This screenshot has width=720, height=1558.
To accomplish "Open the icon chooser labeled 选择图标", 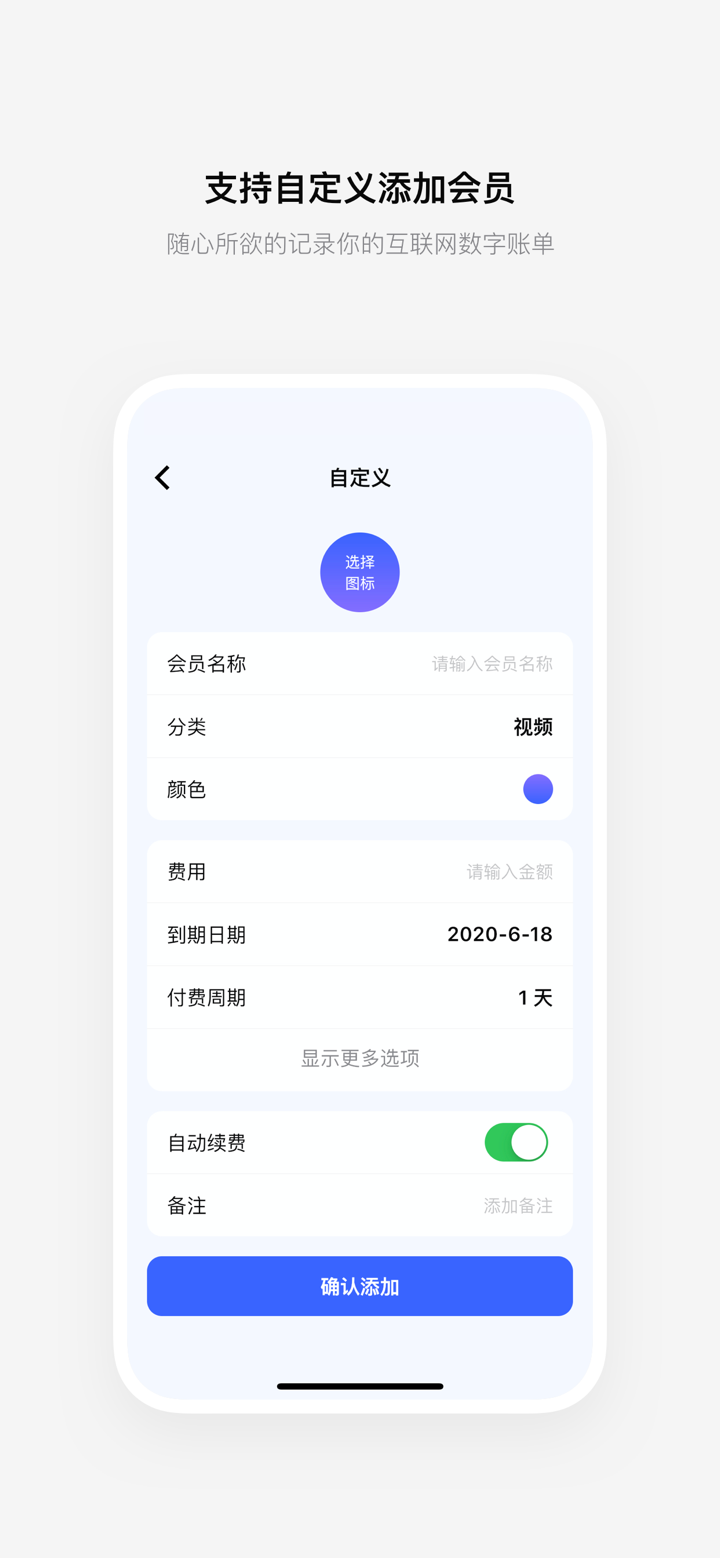I will (x=359, y=572).
